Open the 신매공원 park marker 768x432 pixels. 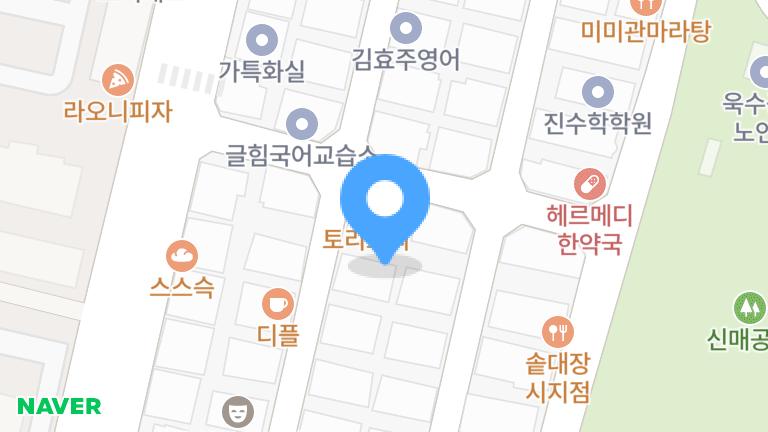[x=748, y=309]
